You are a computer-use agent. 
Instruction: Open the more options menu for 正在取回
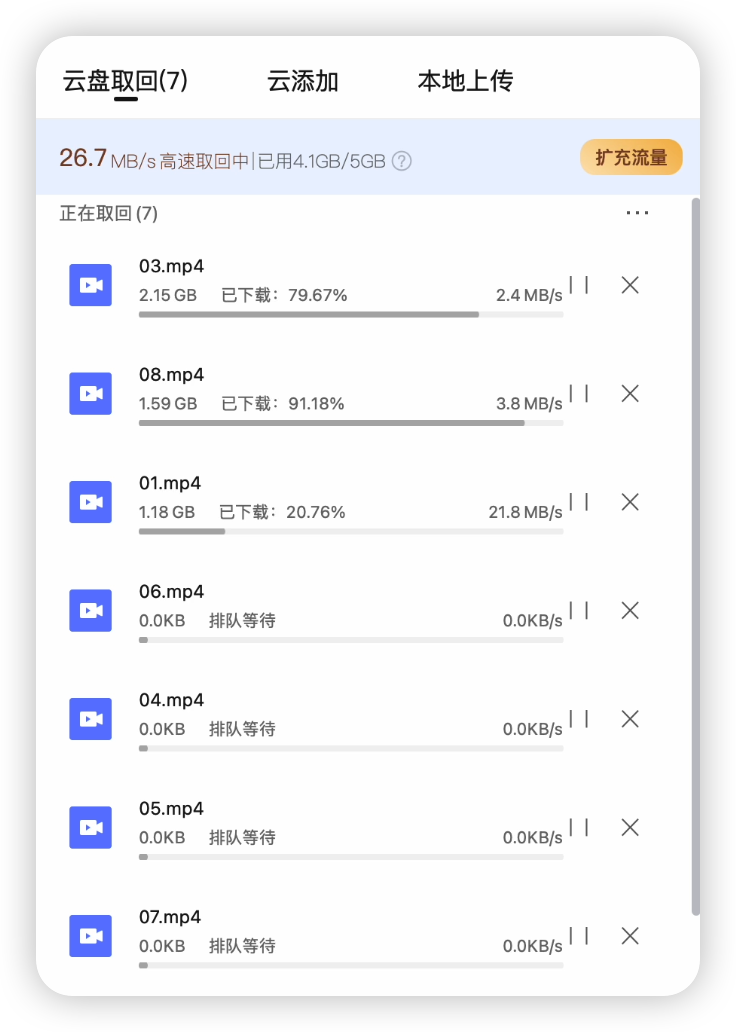[x=637, y=212]
